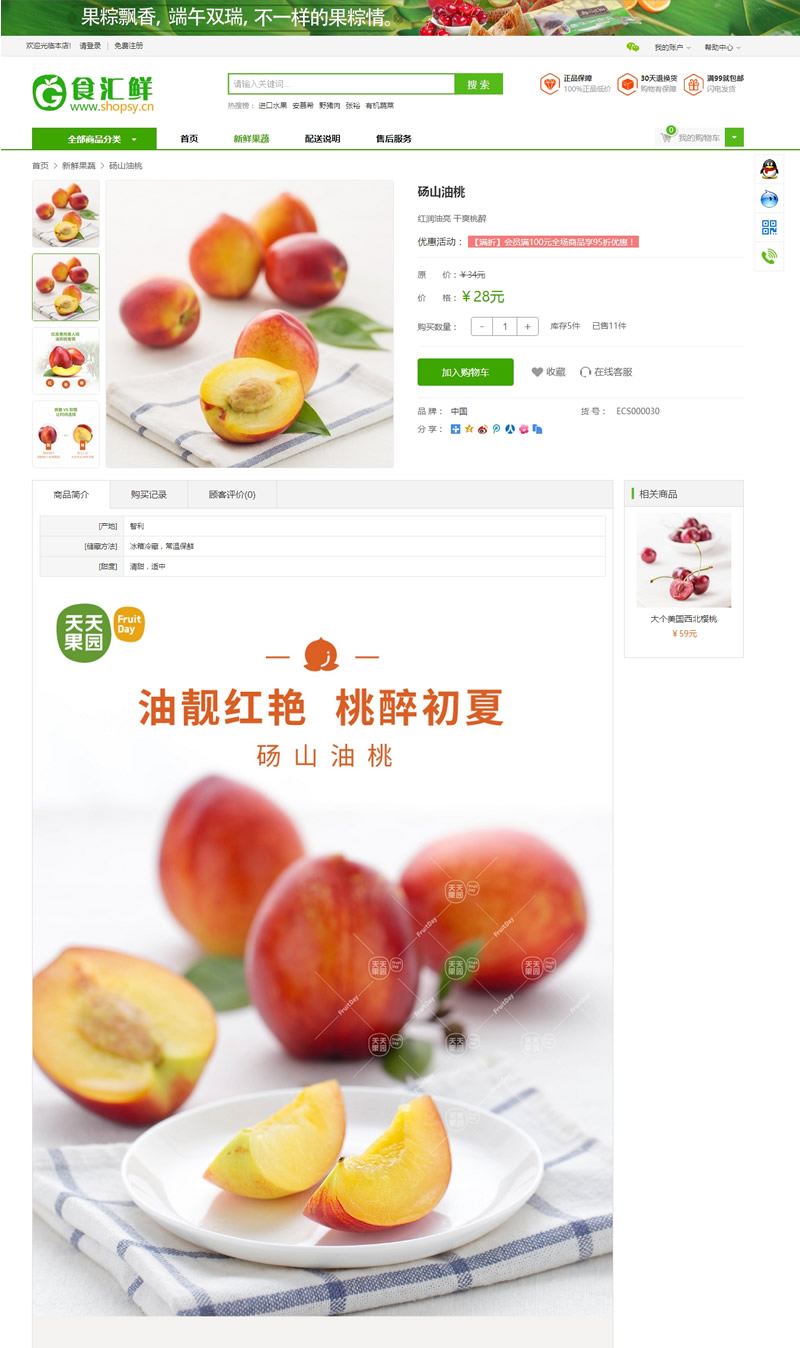Tap 请登录 login link
Image resolution: width=800 pixels, height=1348 pixels.
pyautogui.click(x=90, y=46)
